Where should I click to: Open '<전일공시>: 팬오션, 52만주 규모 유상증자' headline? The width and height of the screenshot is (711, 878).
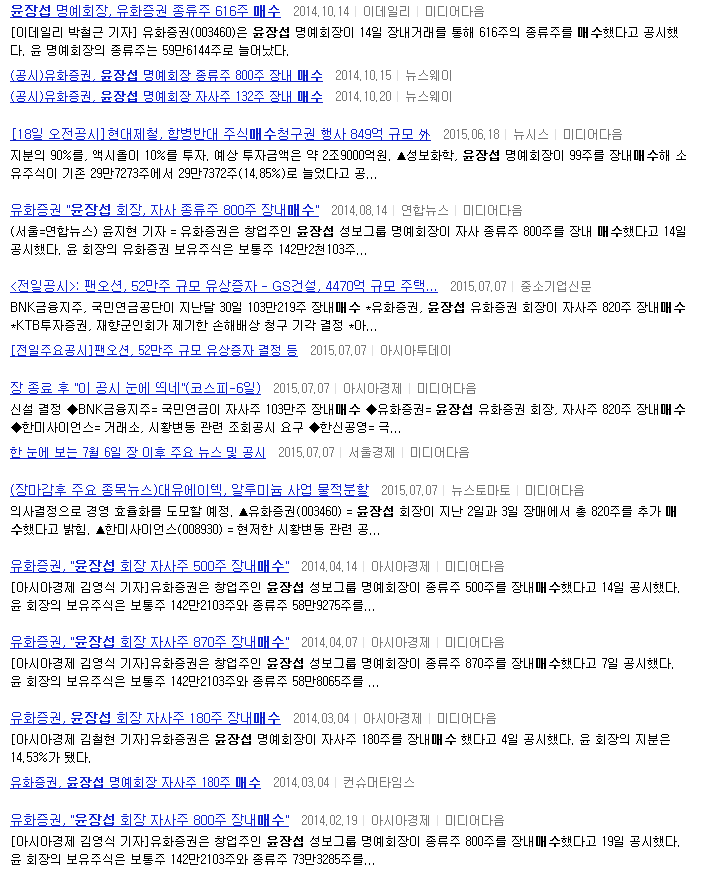(x=223, y=285)
